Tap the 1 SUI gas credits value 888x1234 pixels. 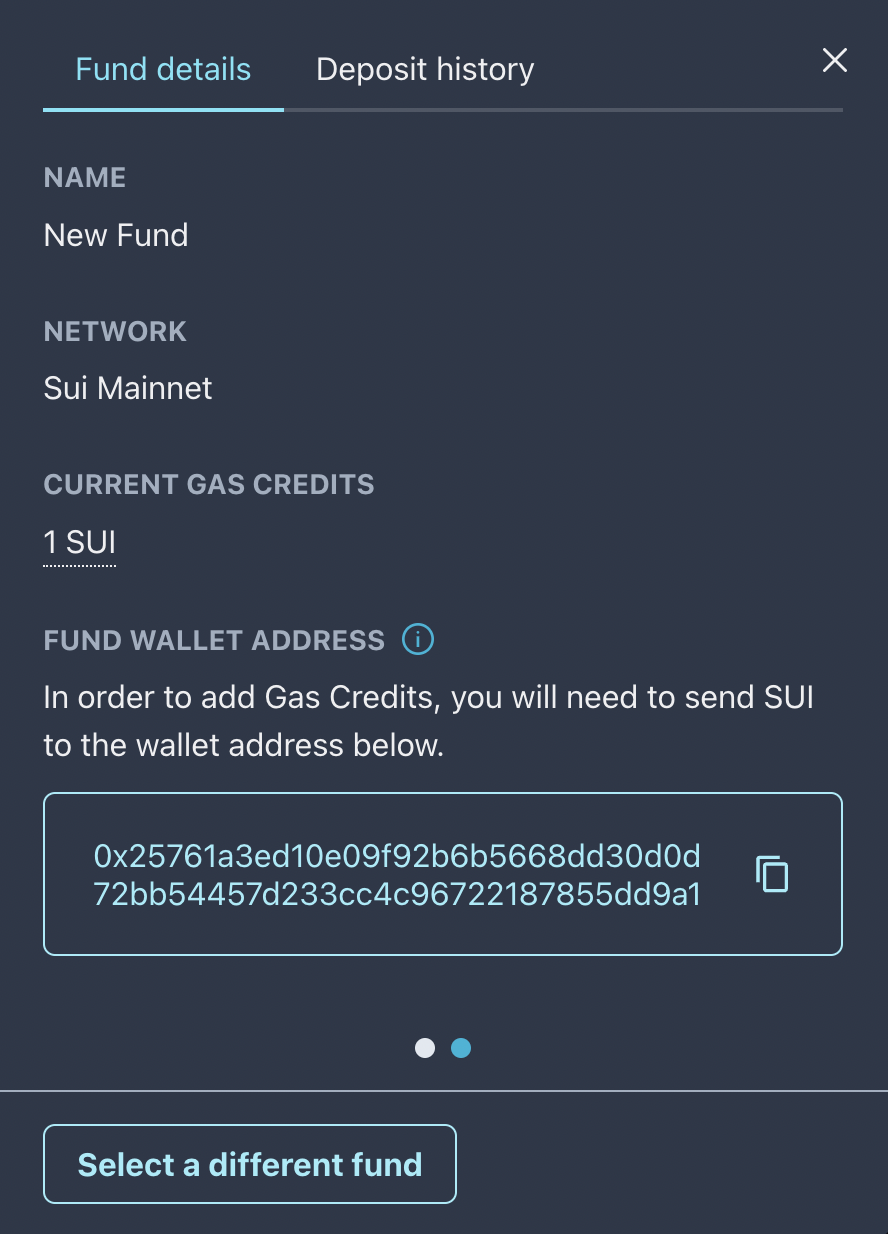(80, 543)
